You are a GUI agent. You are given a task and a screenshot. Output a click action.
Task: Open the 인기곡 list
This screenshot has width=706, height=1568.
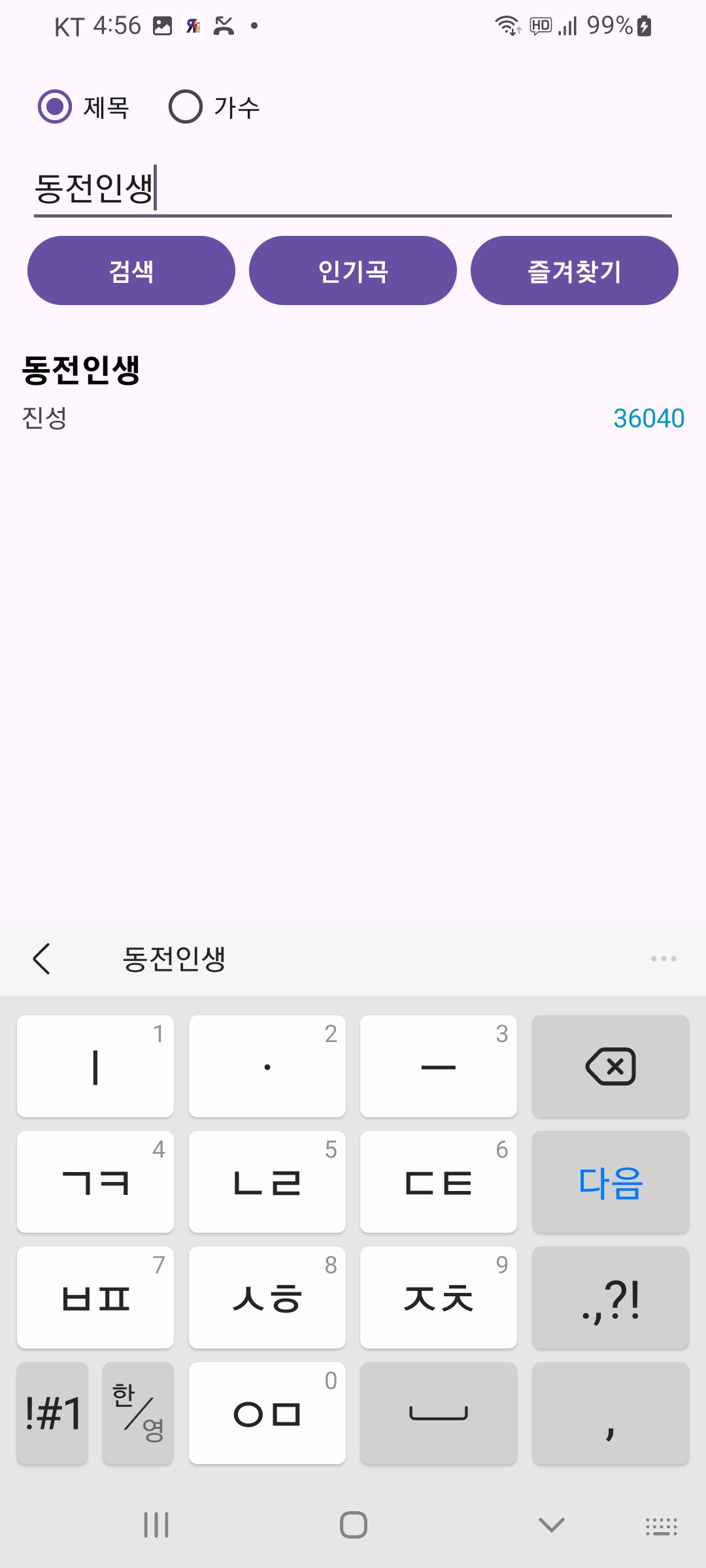point(353,270)
